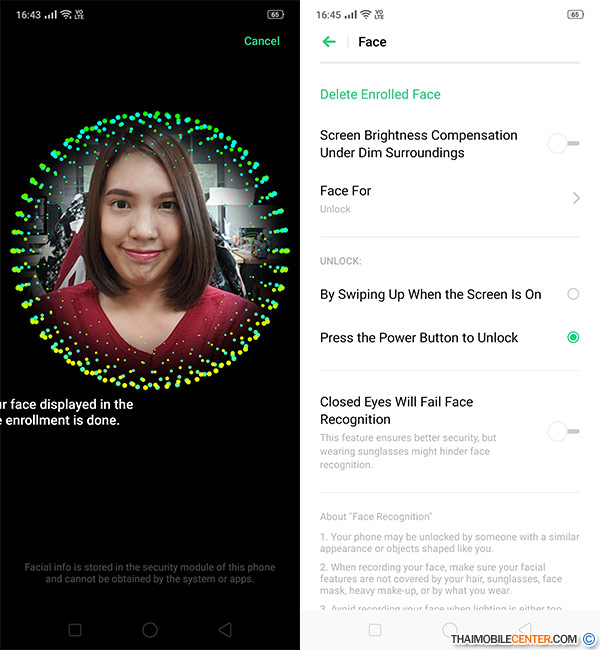This screenshot has width=600, height=650.
Task: Go back from the Face settings
Action: click(328, 42)
